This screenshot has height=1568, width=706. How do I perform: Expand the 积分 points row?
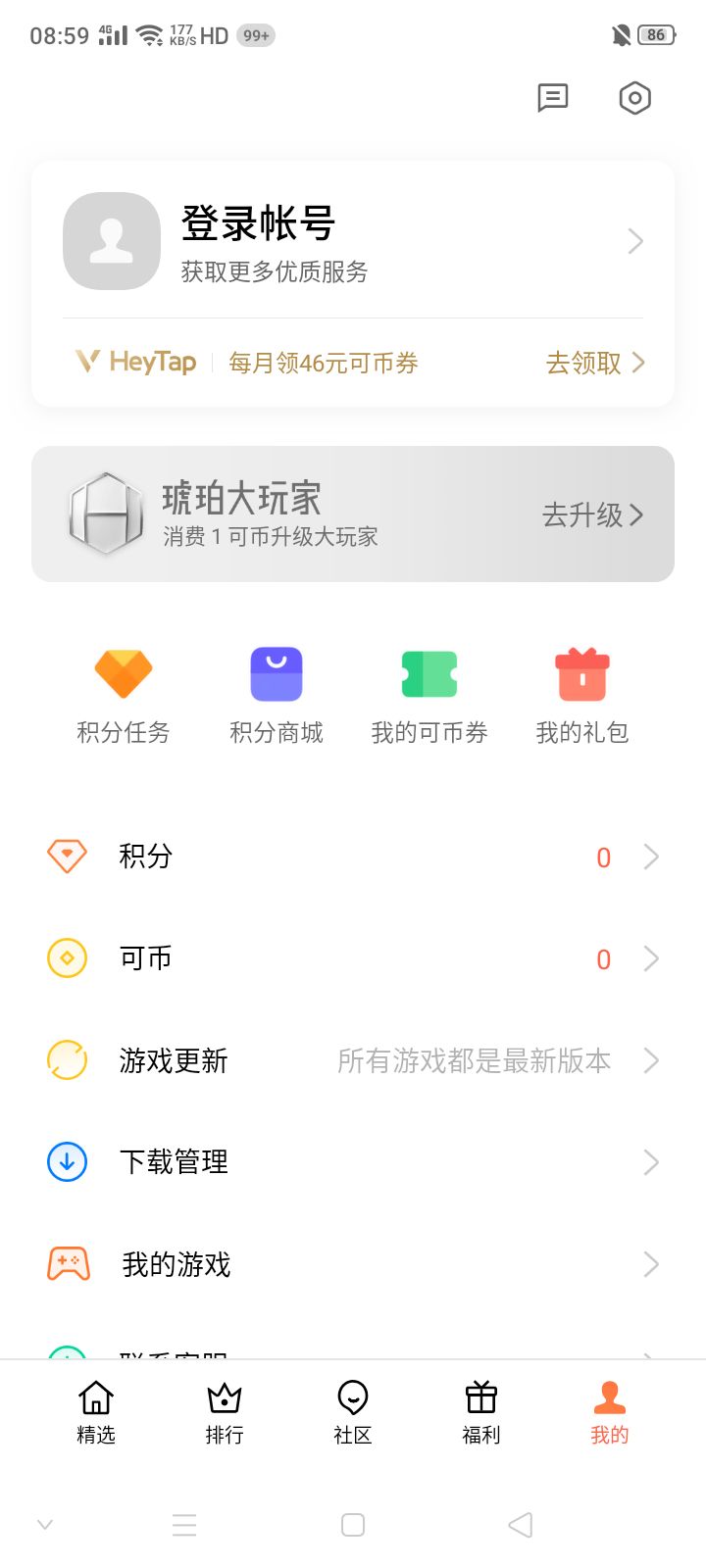coord(650,856)
